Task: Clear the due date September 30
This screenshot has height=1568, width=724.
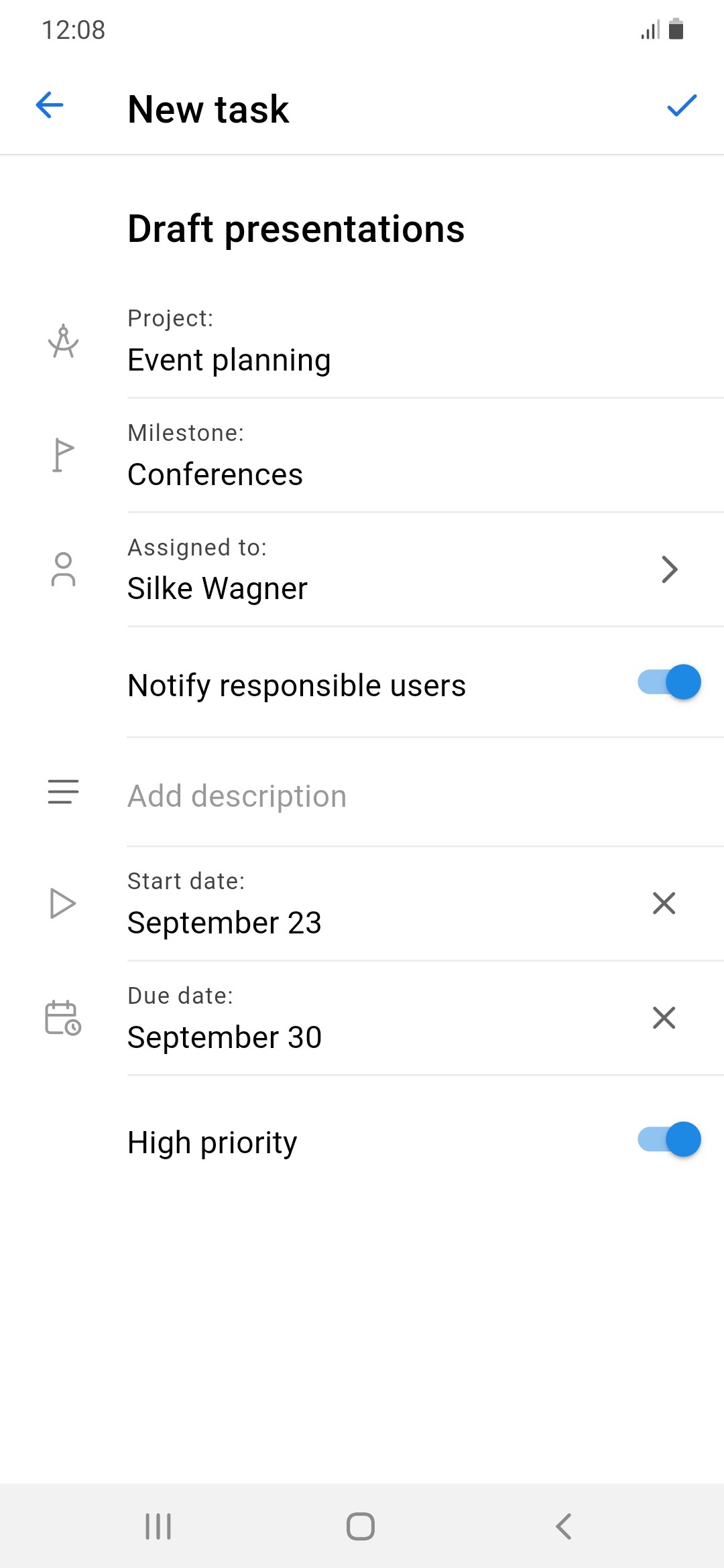Action: 664,1018
